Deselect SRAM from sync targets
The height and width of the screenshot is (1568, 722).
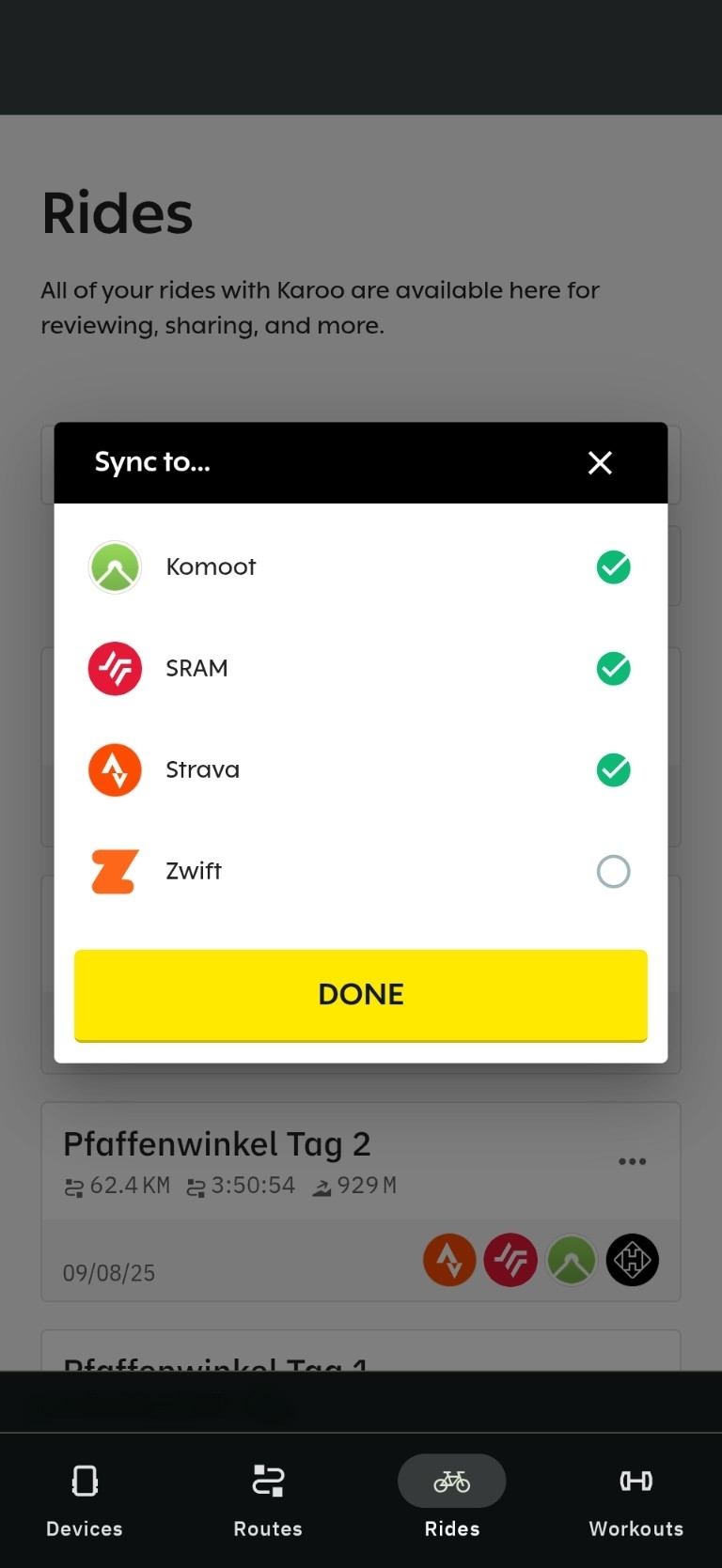tap(613, 669)
